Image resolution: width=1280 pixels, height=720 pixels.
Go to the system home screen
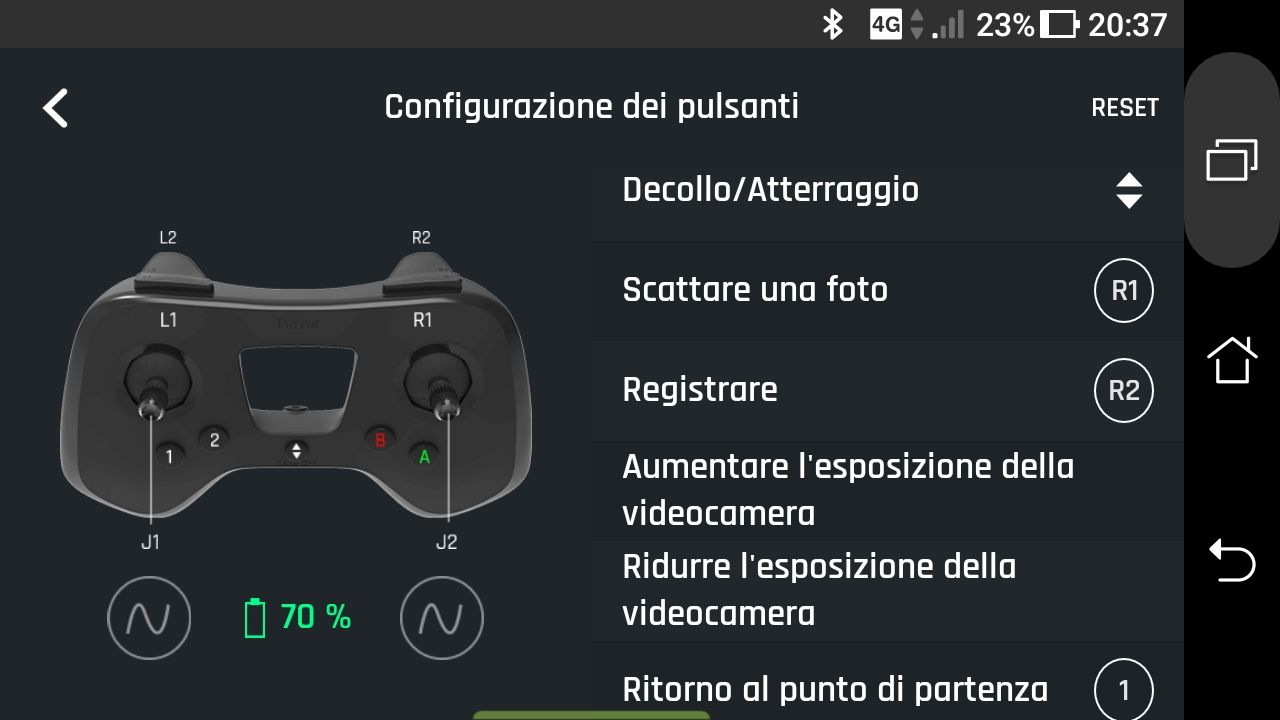1232,360
